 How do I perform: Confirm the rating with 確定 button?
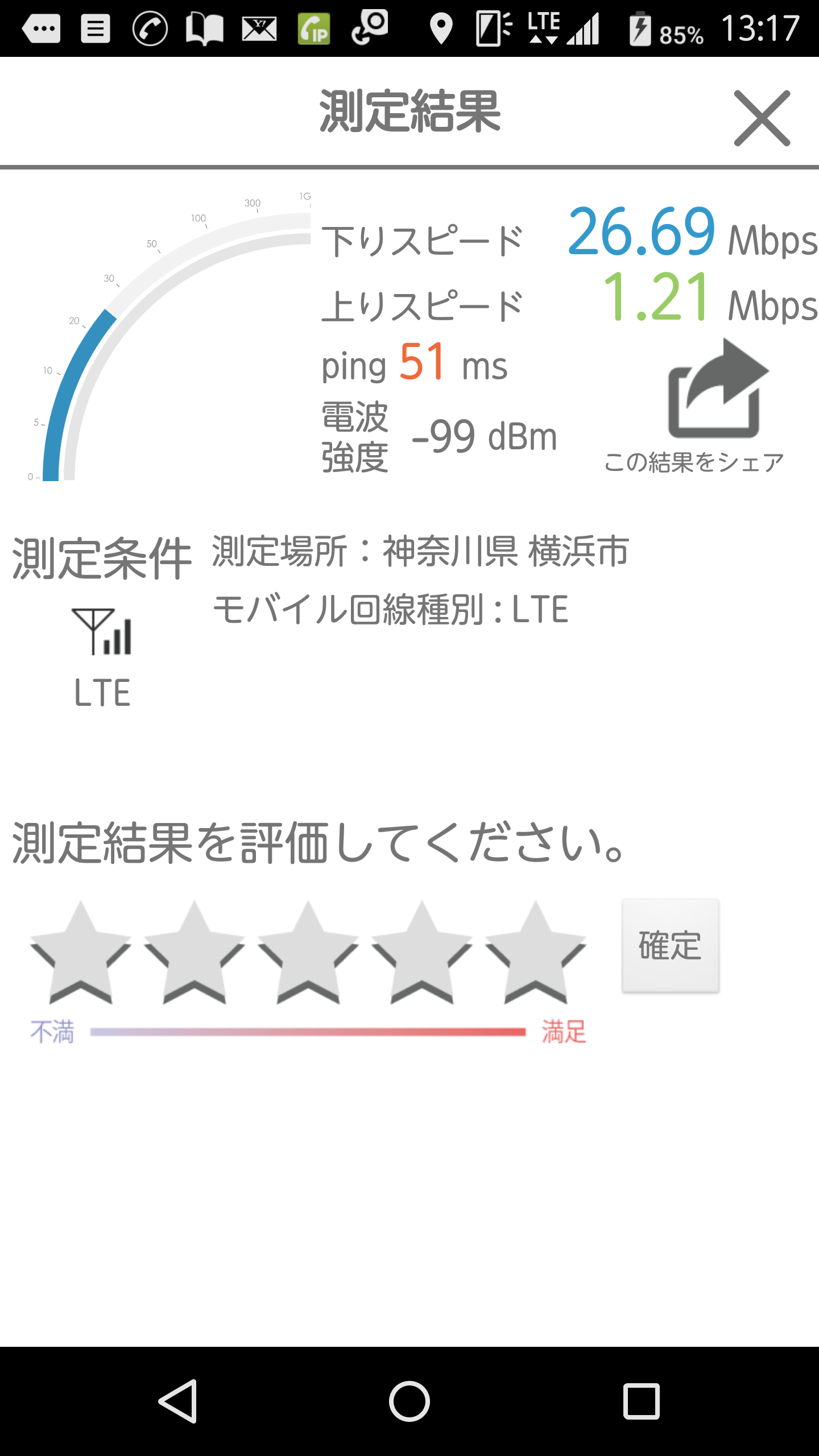click(x=670, y=946)
